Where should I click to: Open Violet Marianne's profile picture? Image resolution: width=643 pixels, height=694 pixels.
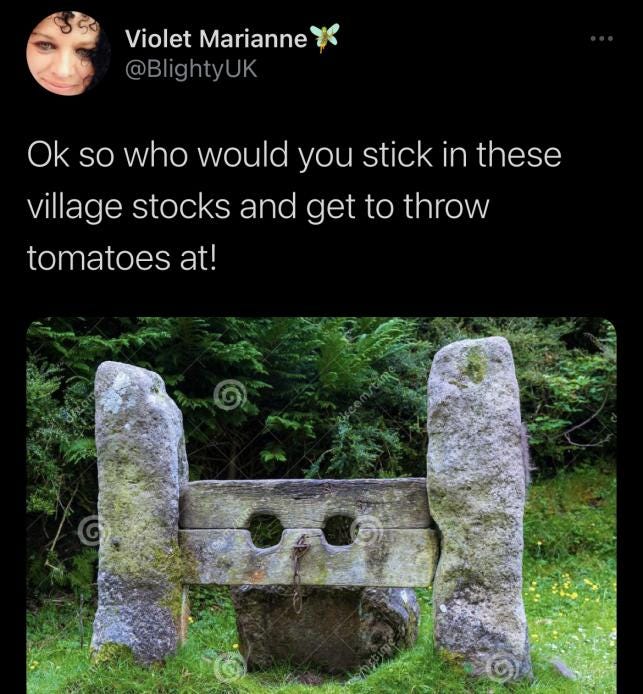coord(68,53)
